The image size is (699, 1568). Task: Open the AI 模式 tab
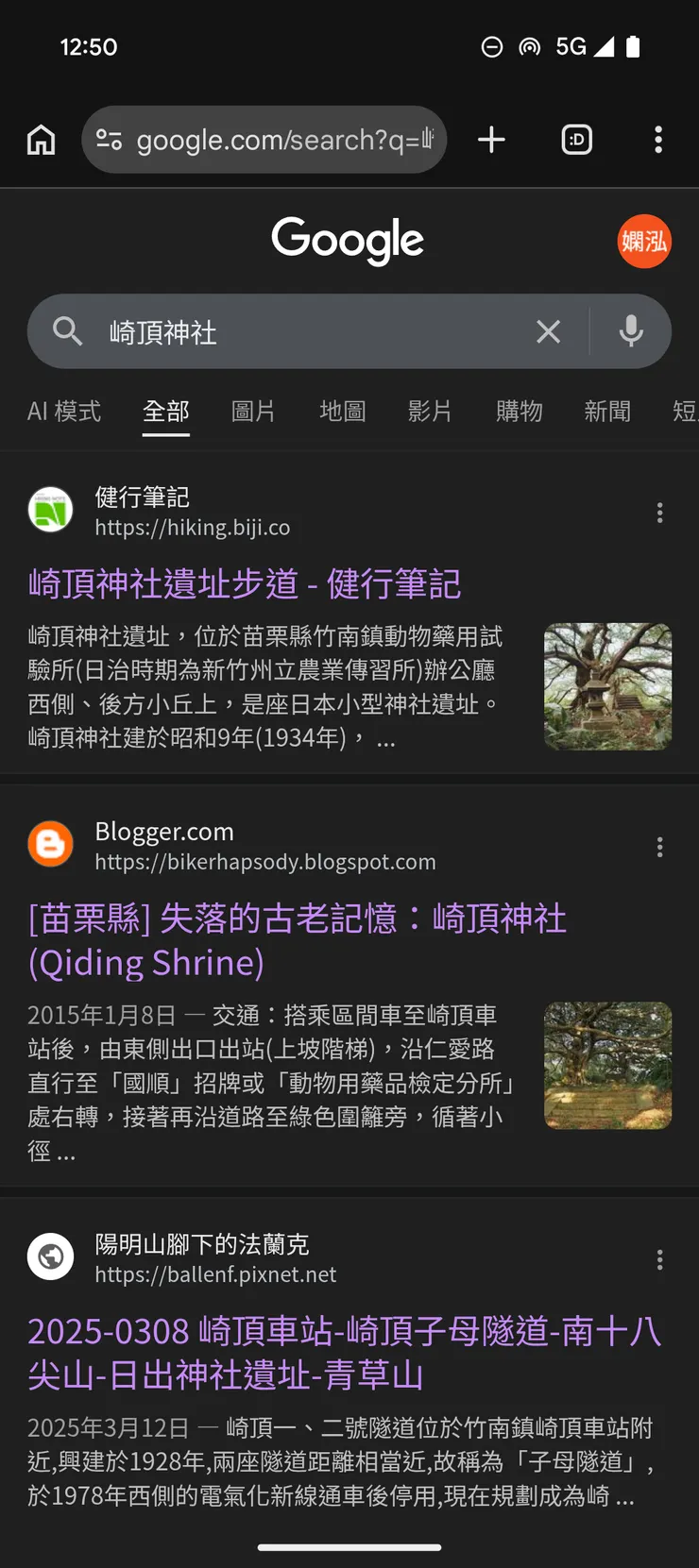(x=64, y=412)
